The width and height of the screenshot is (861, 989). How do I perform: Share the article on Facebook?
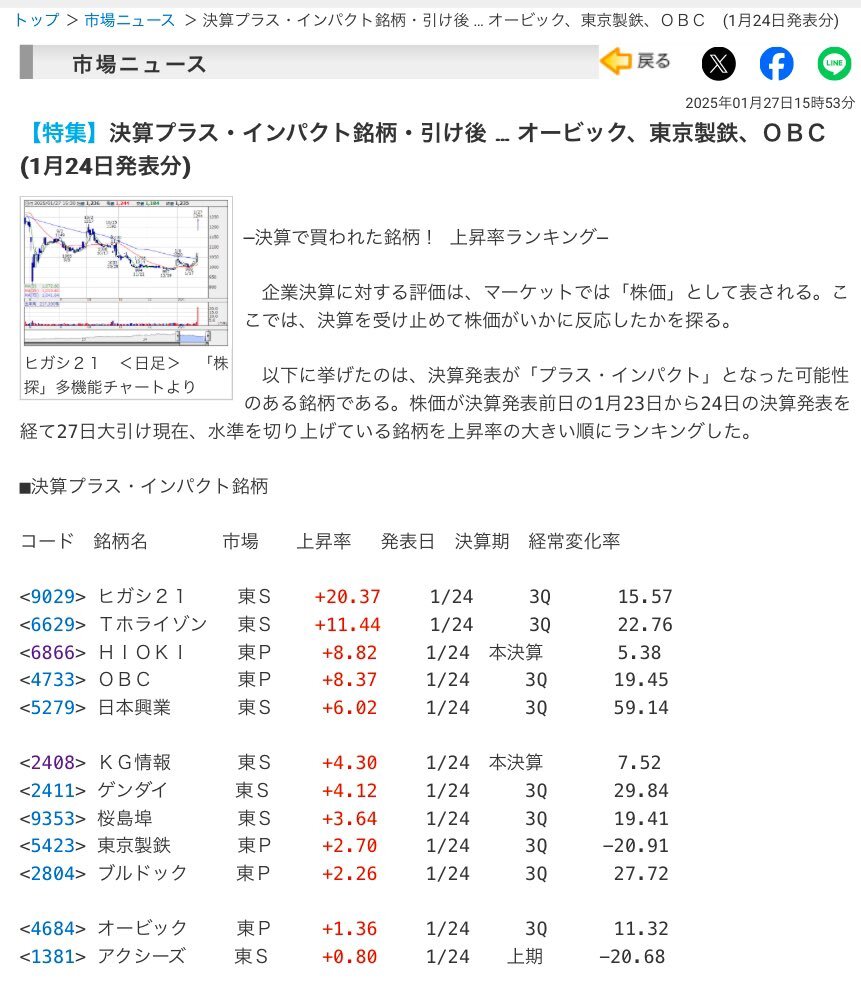(x=775, y=61)
